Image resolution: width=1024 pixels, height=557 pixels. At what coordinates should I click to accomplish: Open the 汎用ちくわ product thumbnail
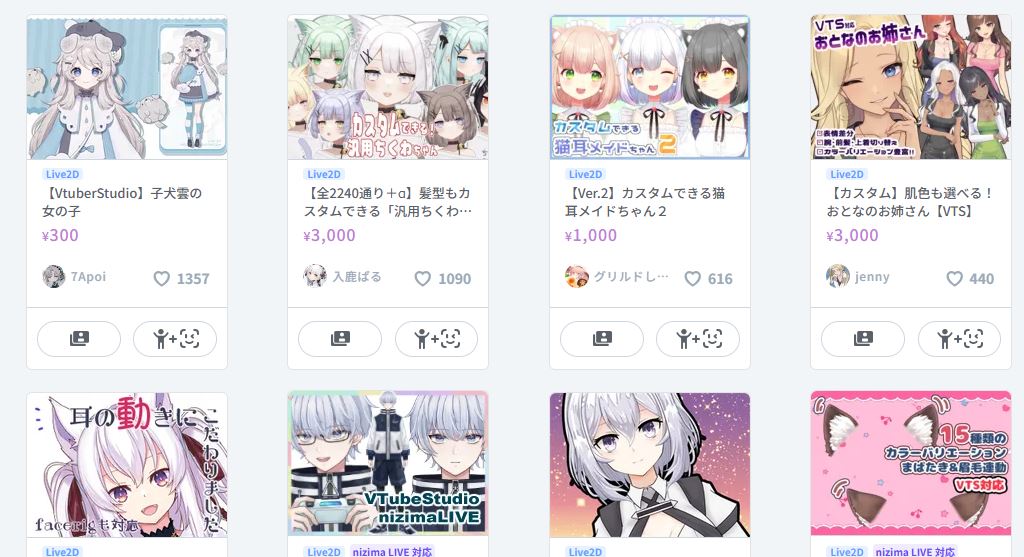(x=387, y=88)
